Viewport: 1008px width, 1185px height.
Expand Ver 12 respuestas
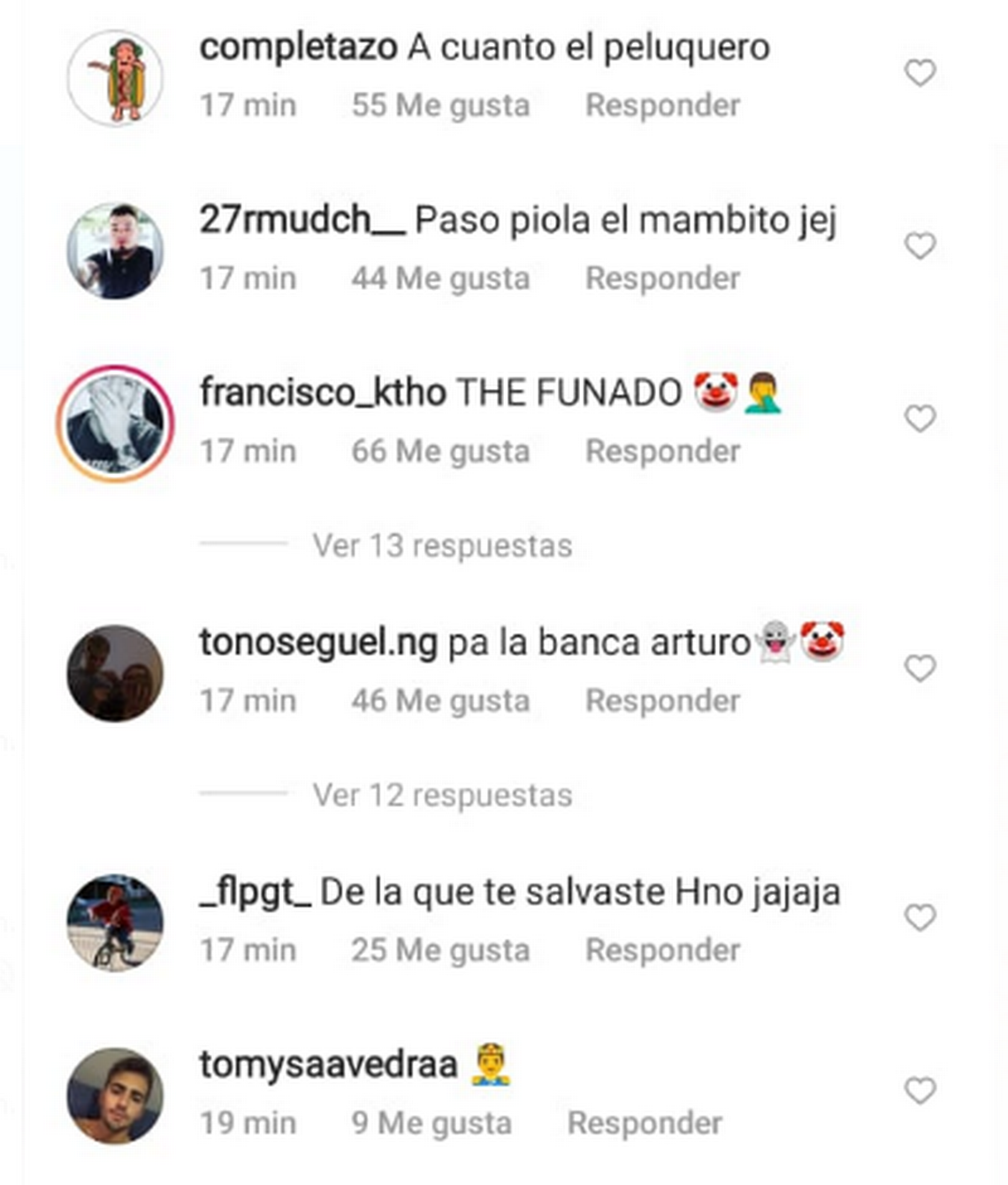pyautogui.click(x=441, y=795)
